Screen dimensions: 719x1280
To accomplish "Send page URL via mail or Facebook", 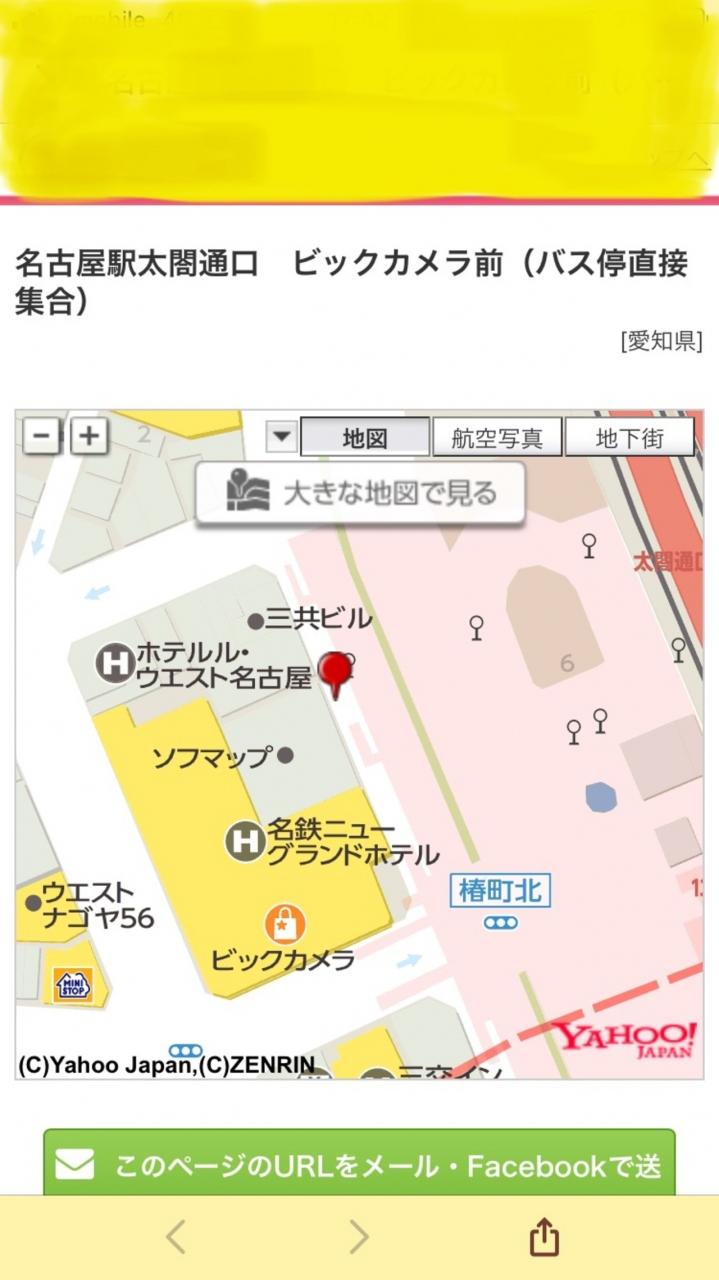I will click(359, 1165).
